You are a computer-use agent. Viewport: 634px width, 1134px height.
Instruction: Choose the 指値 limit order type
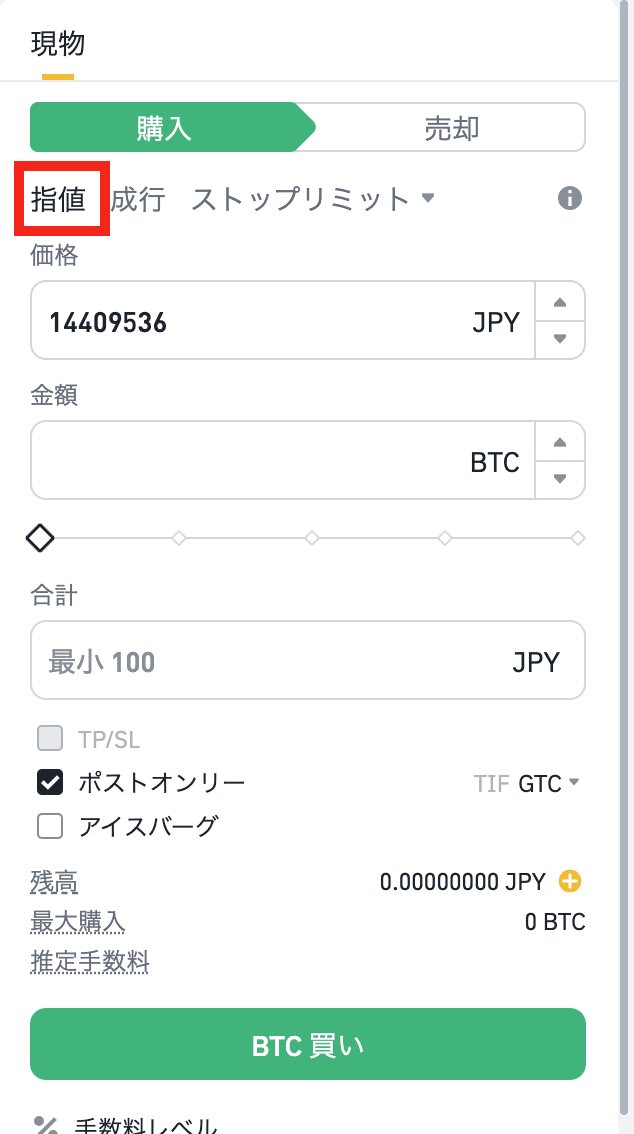pos(59,199)
